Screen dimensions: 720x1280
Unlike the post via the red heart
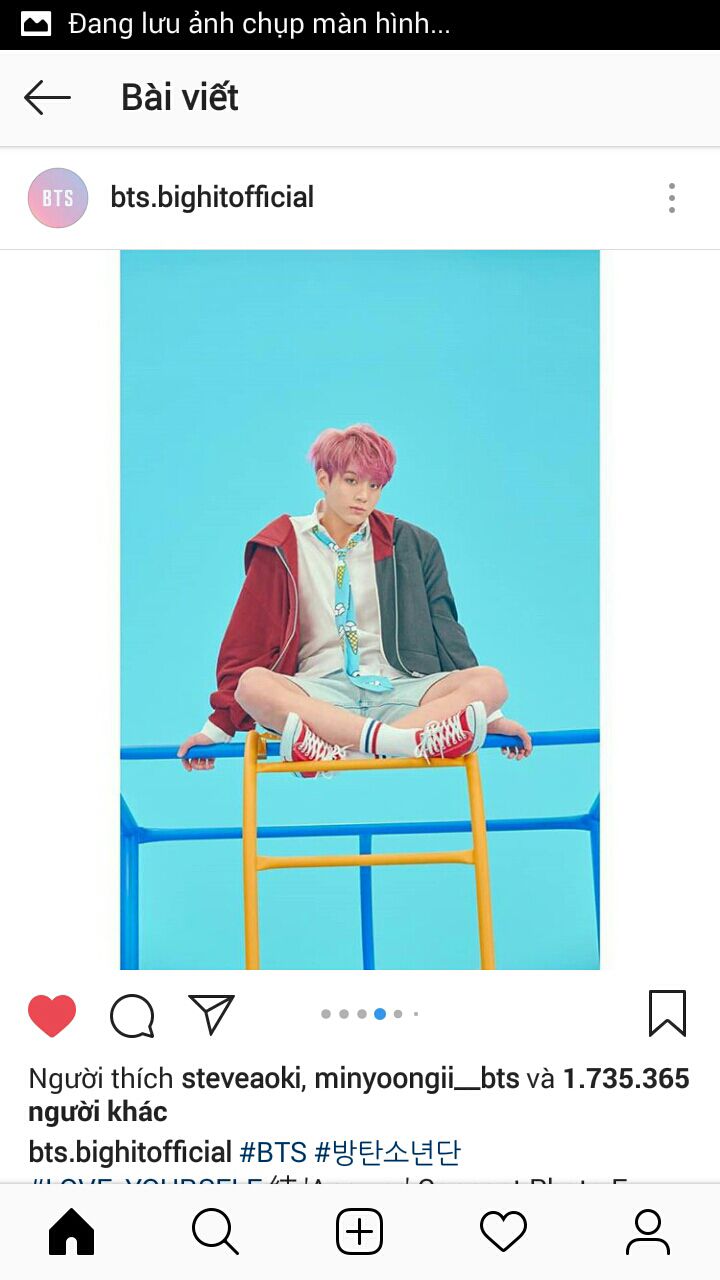pos(52,1015)
